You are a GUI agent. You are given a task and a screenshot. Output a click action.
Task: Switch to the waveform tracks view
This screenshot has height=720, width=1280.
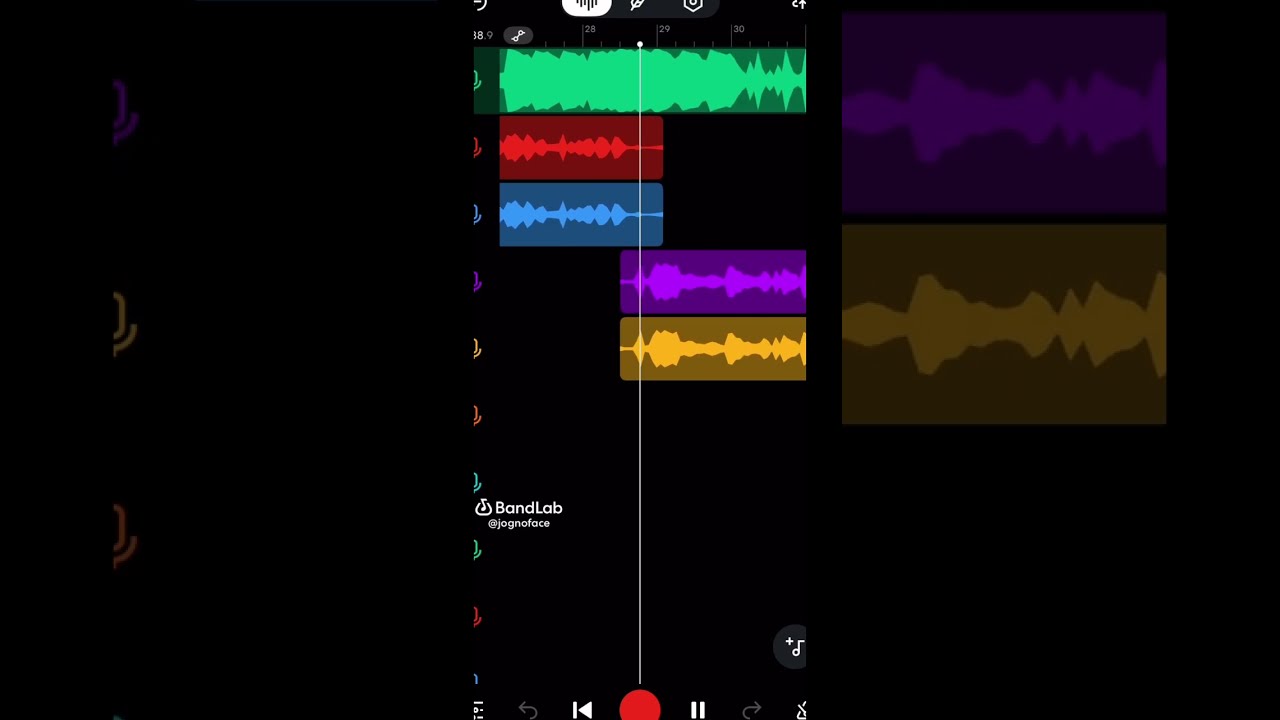click(586, 5)
